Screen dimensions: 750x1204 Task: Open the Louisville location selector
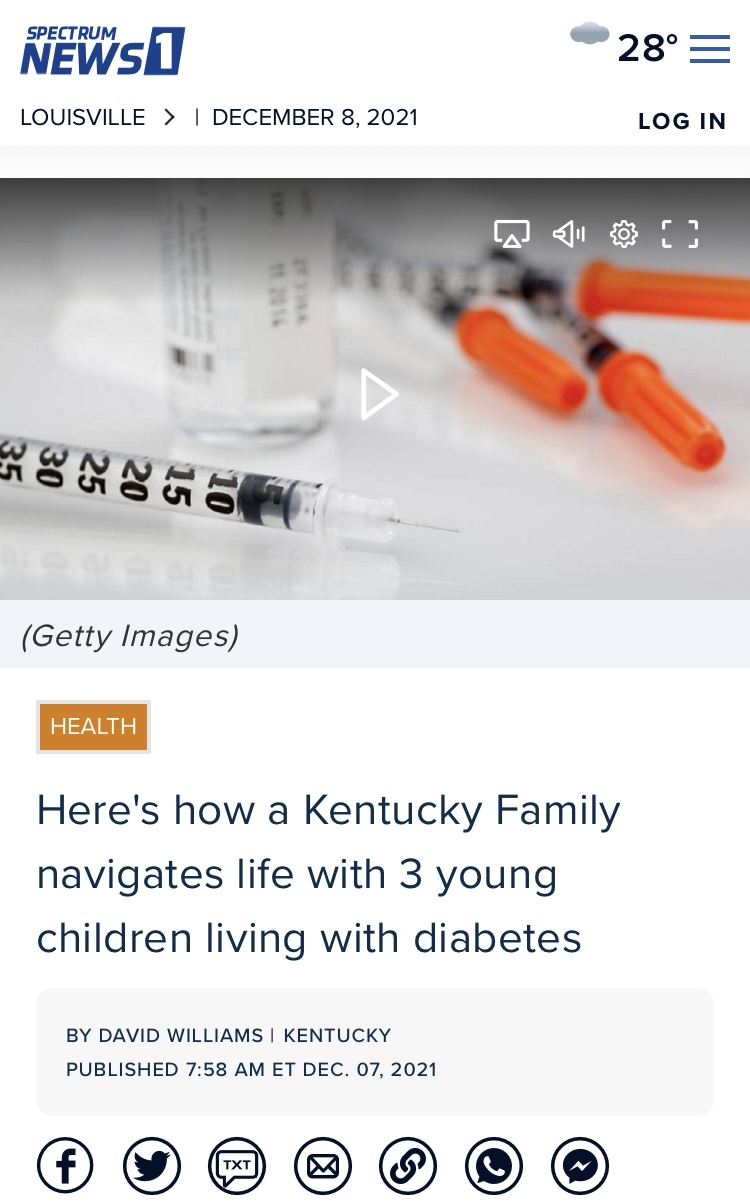[98, 117]
